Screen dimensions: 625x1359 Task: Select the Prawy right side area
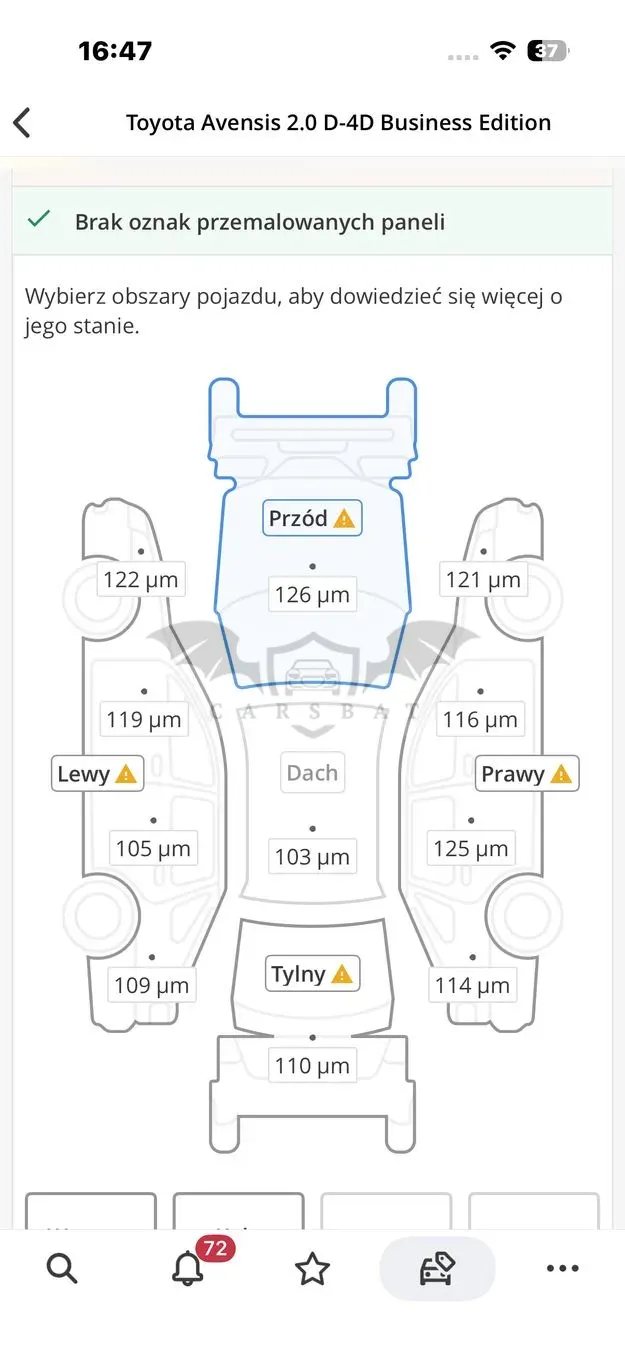[x=526, y=773]
